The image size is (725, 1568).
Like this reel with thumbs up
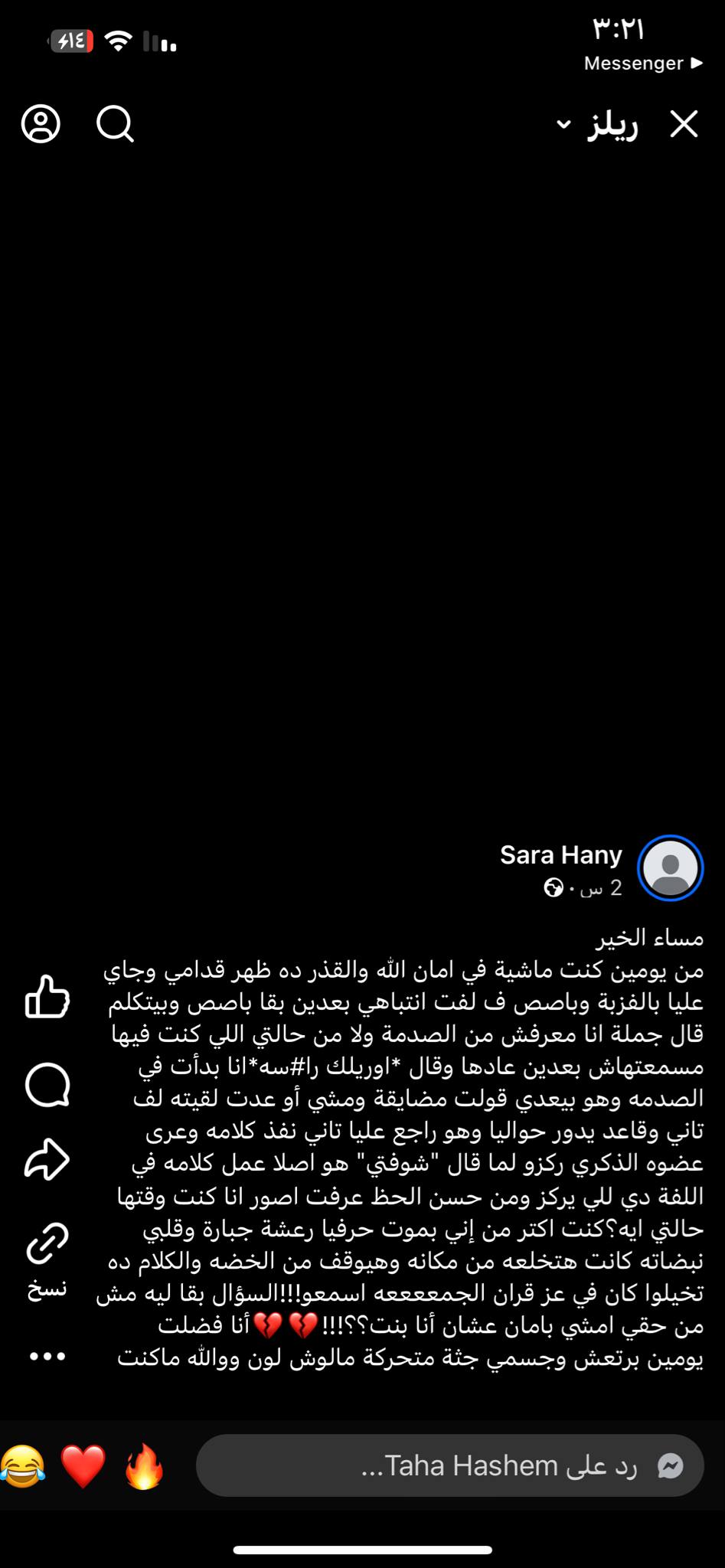point(47,997)
